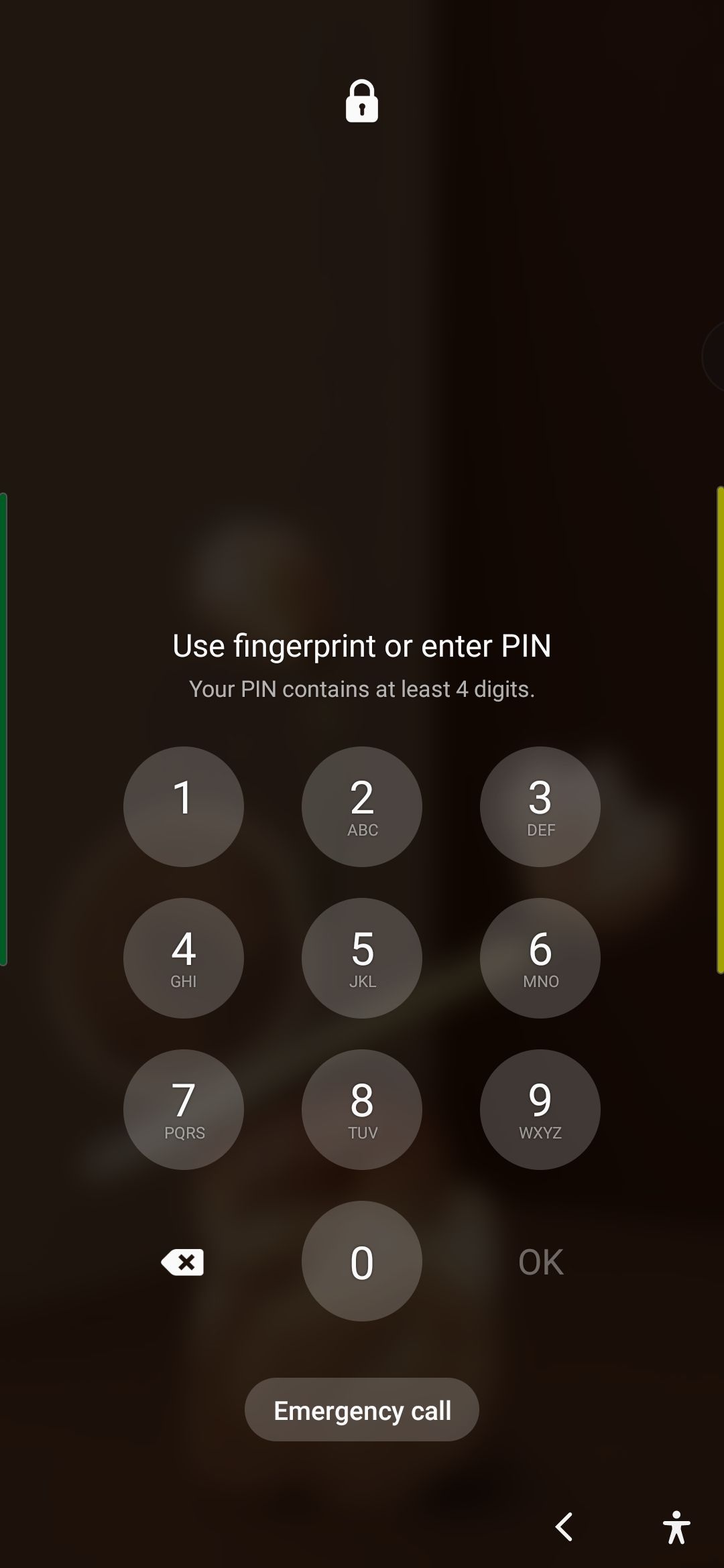Viewport: 724px width, 1568px height.
Task: Tap the 0 key
Action: tap(362, 1260)
